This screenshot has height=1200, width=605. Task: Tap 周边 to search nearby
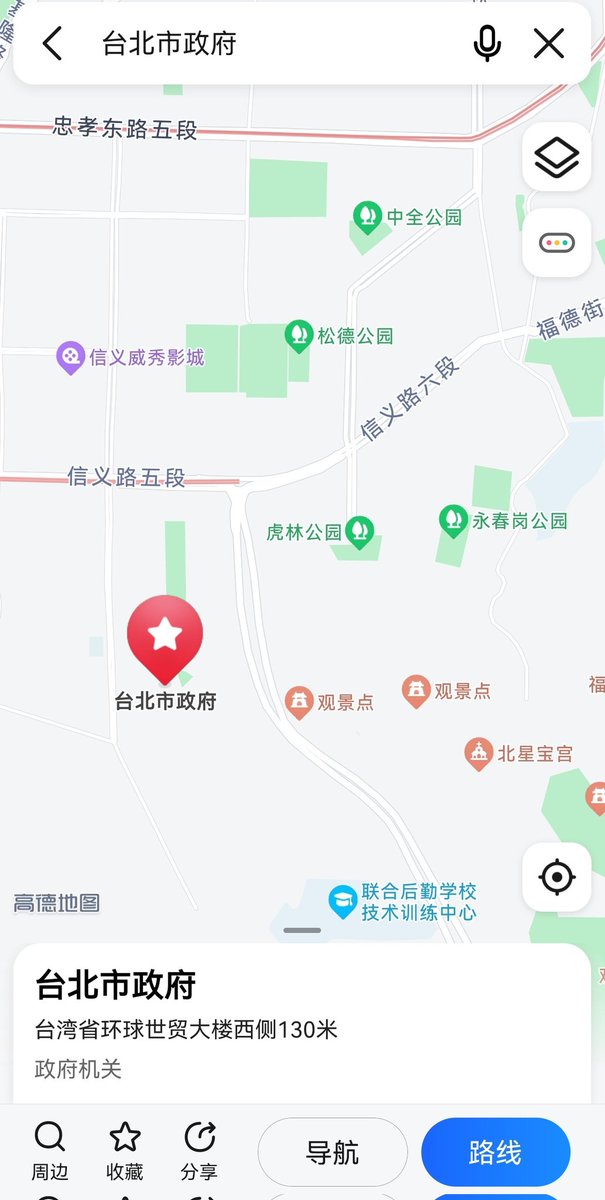point(49,1150)
